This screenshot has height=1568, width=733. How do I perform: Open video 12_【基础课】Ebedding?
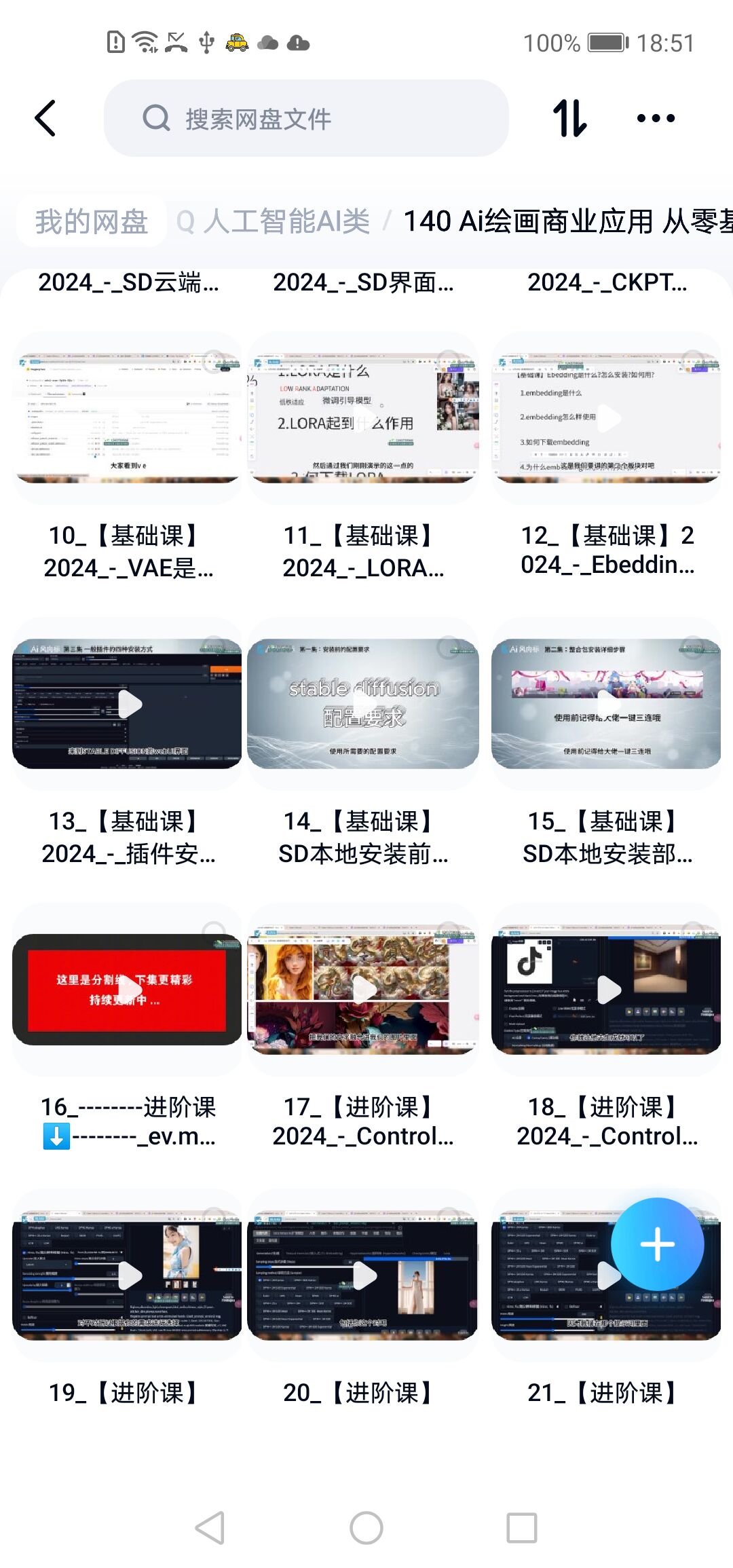point(607,417)
